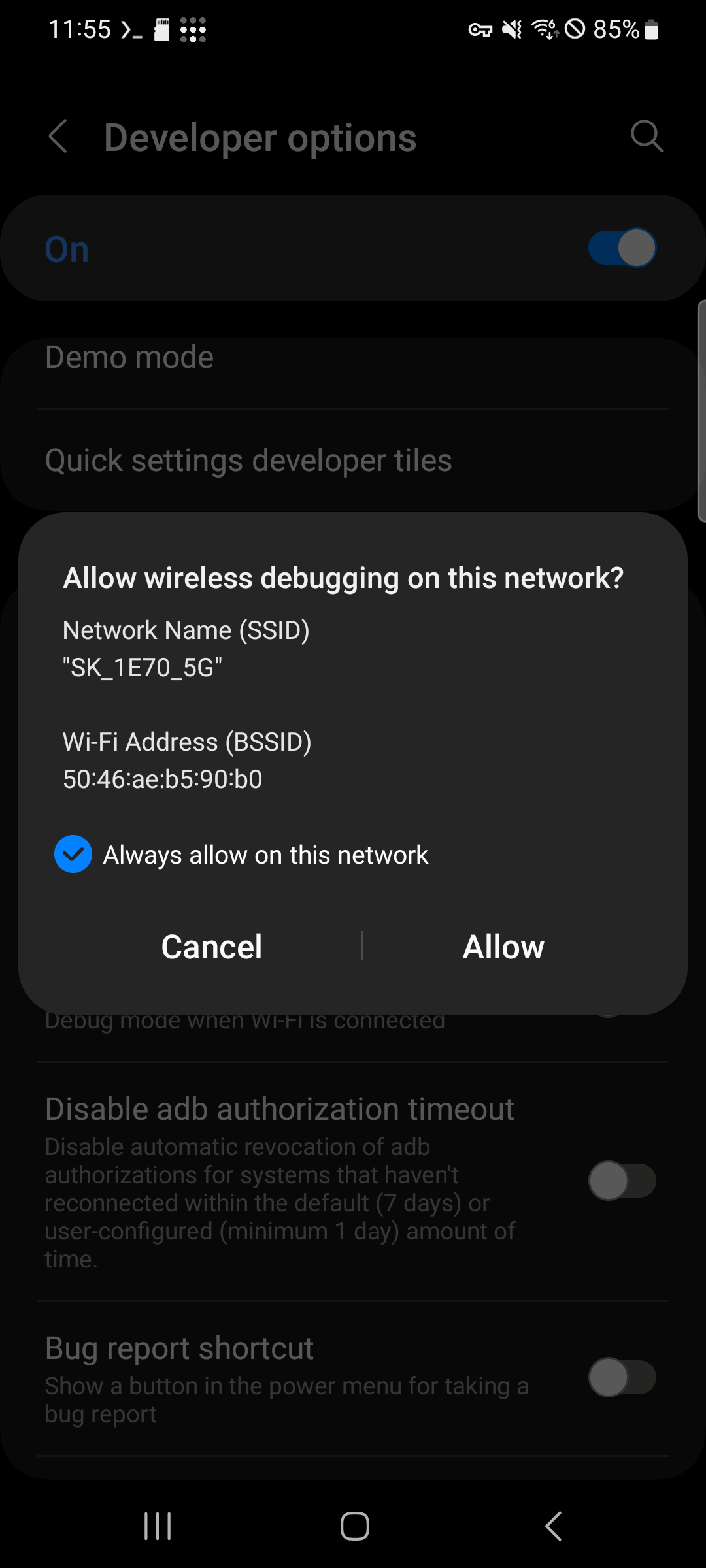Tap the back arrow to exit Developer options
The height and width of the screenshot is (1568, 706).
[58, 137]
